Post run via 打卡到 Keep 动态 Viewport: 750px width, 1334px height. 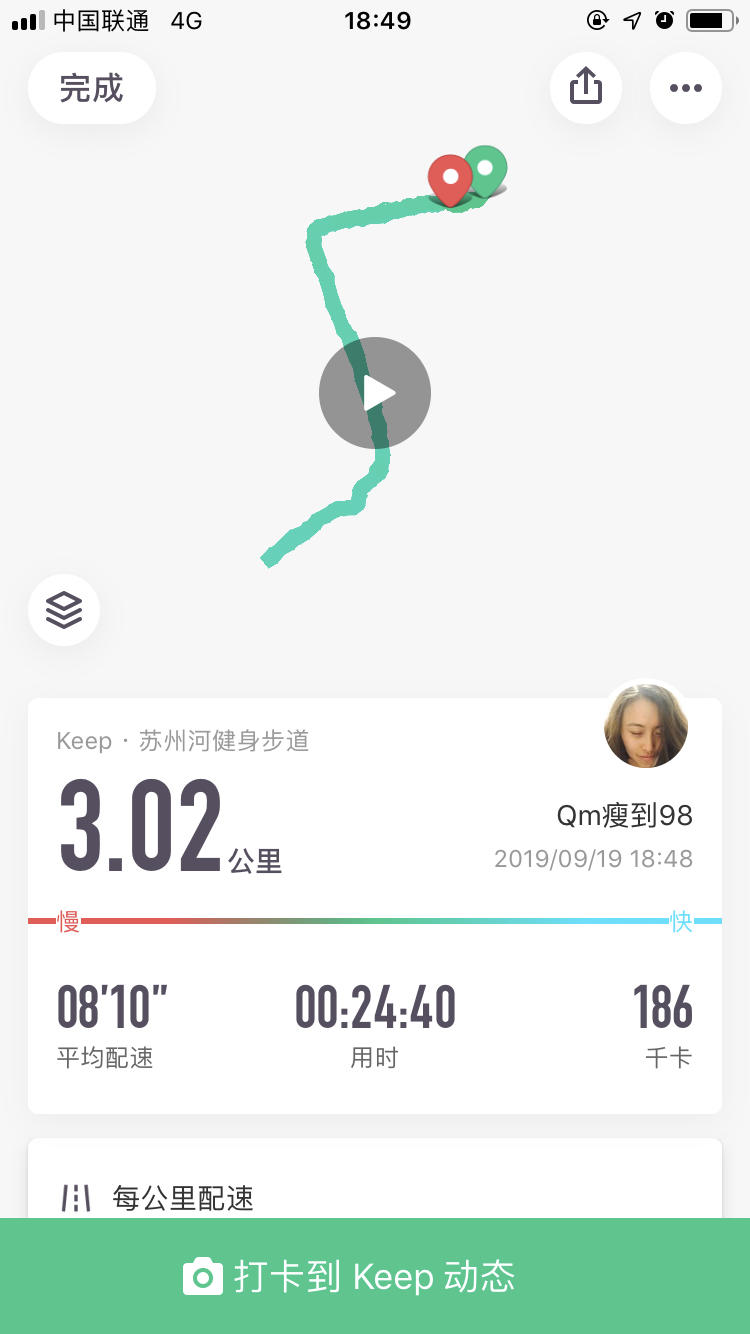click(x=375, y=1276)
